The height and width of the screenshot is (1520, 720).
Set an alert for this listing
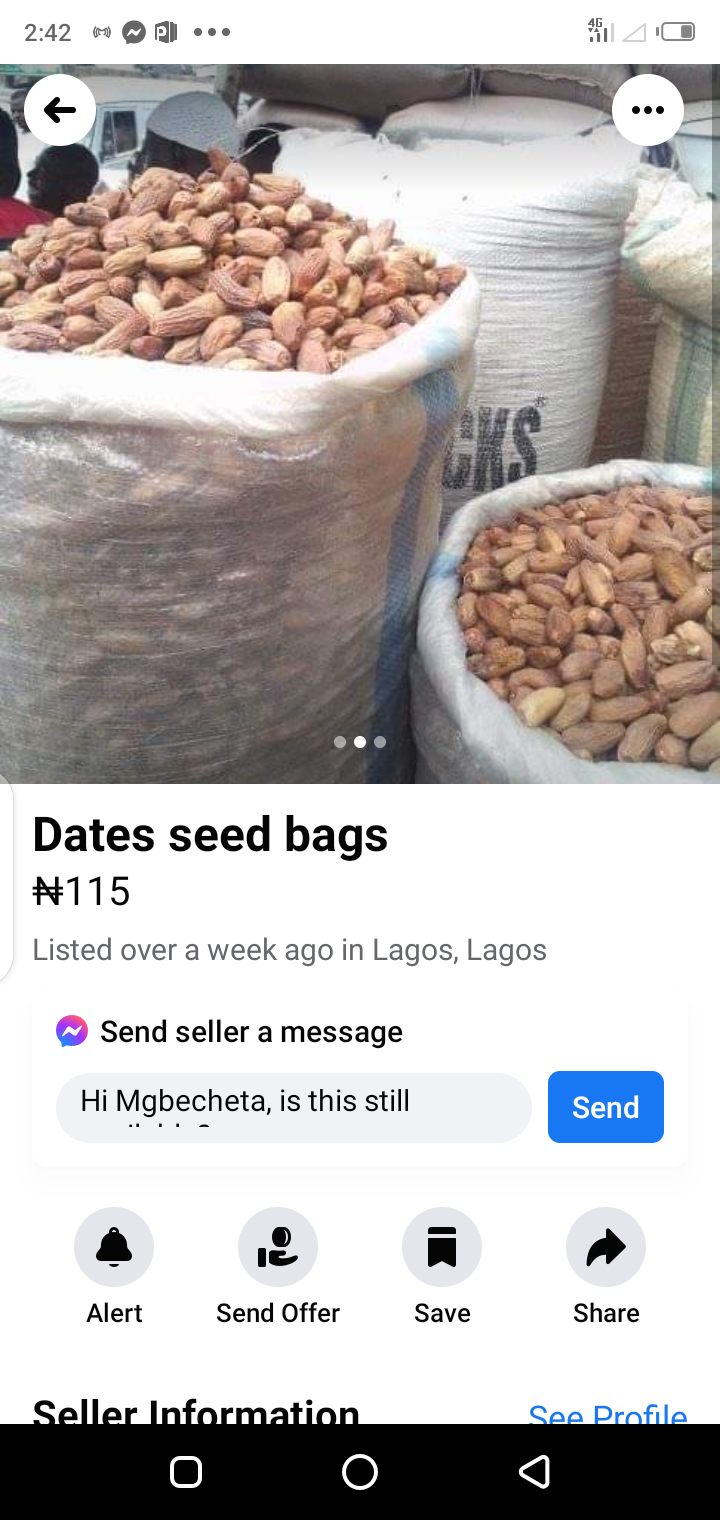114,1247
